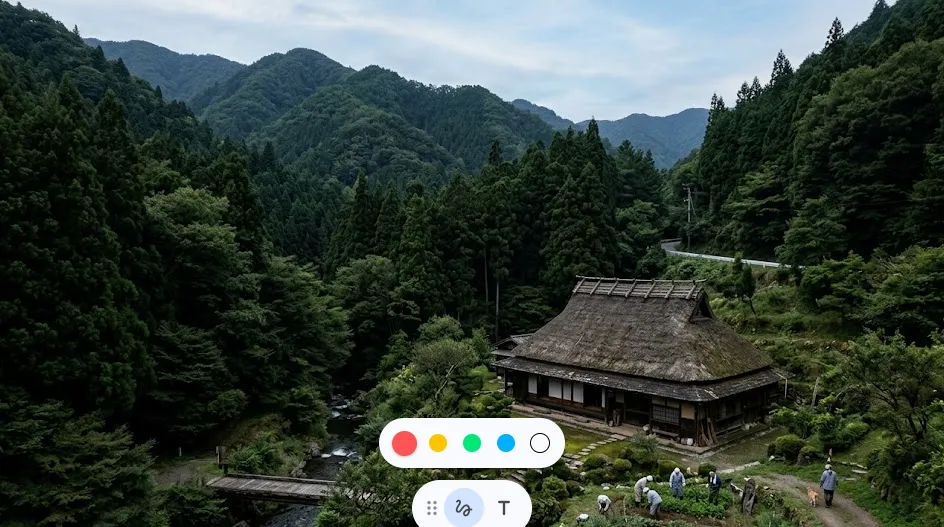Switch to the blue color swatch
Viewport: 944px width, 527px height.
(506, 443)
